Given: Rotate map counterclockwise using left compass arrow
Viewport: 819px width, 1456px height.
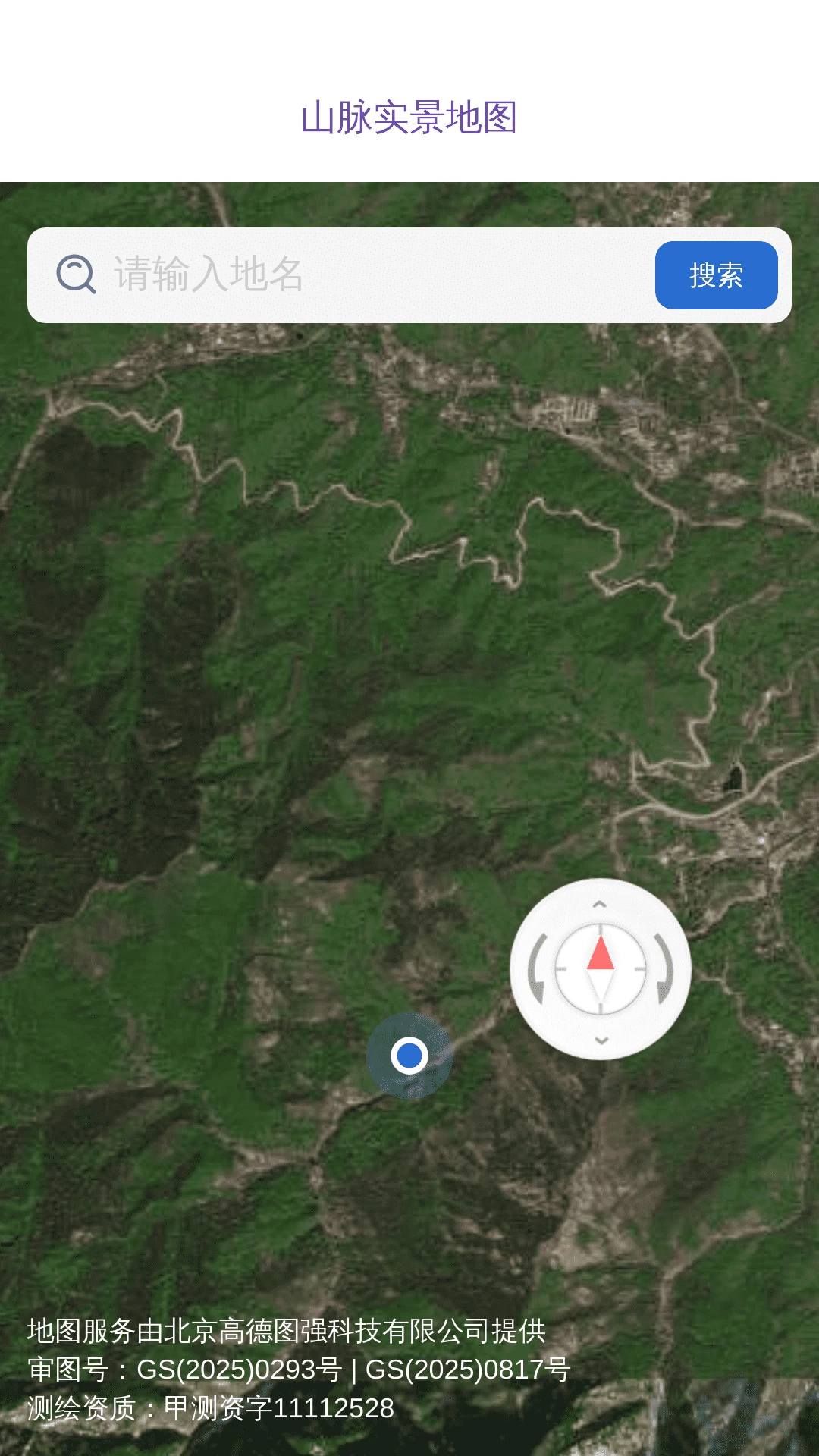Looking at the screenshot, I should pyautogui.click(x=537, y=969).
